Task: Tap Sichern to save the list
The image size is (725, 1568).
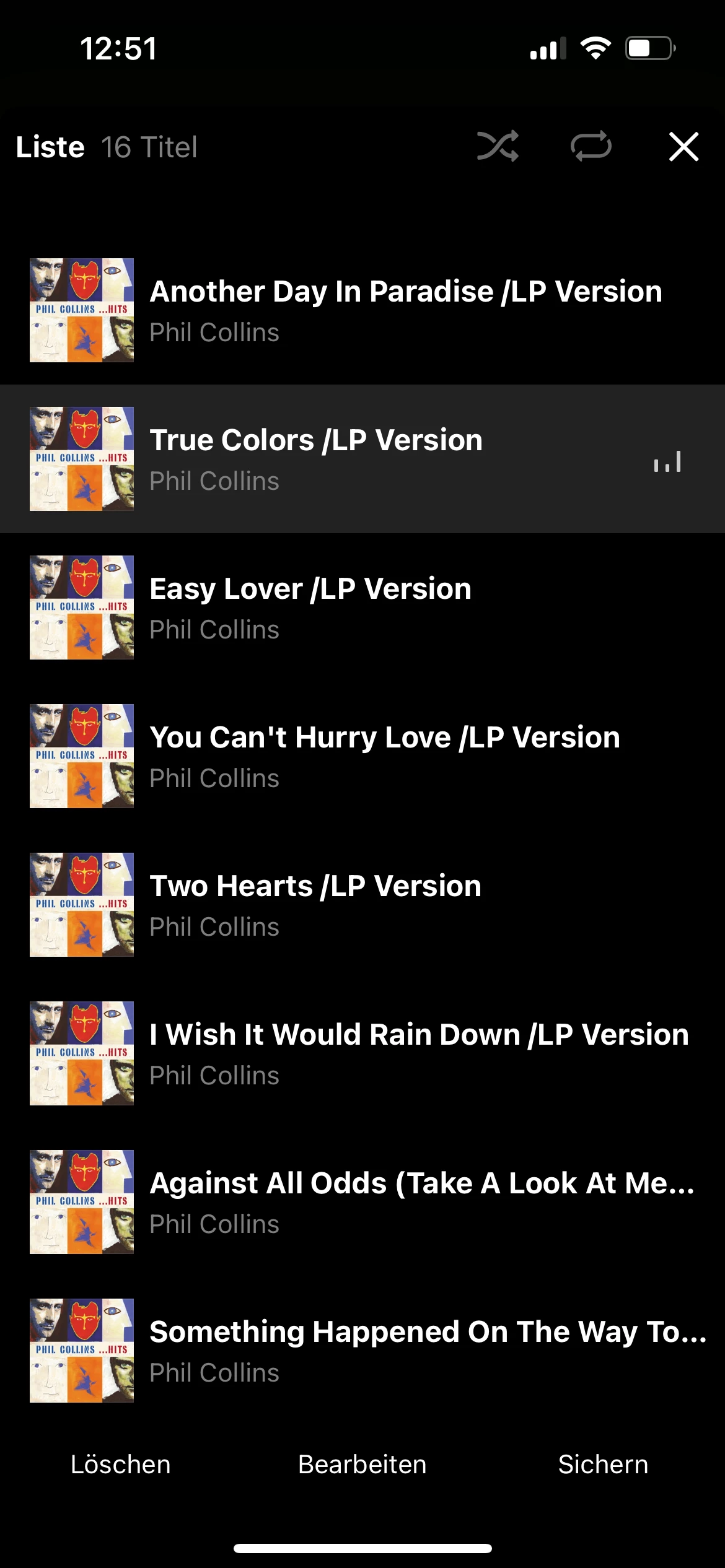Action: [x=603, y=1465]
